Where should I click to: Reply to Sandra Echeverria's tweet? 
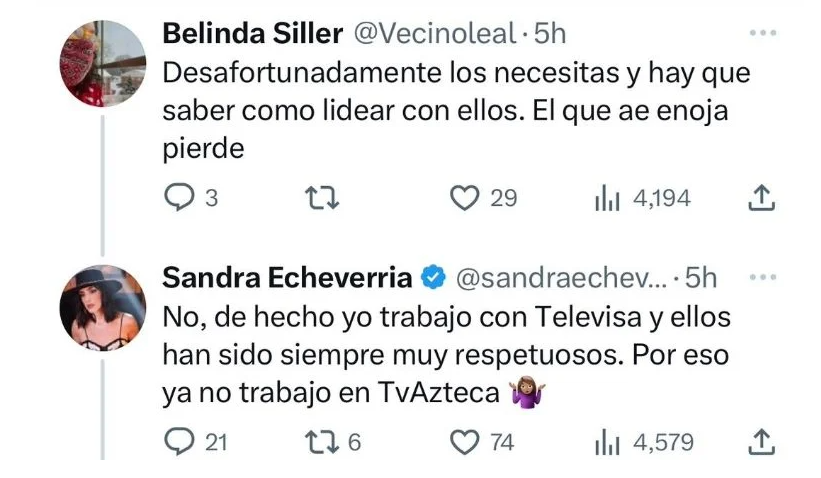click(x=178, y=441)
